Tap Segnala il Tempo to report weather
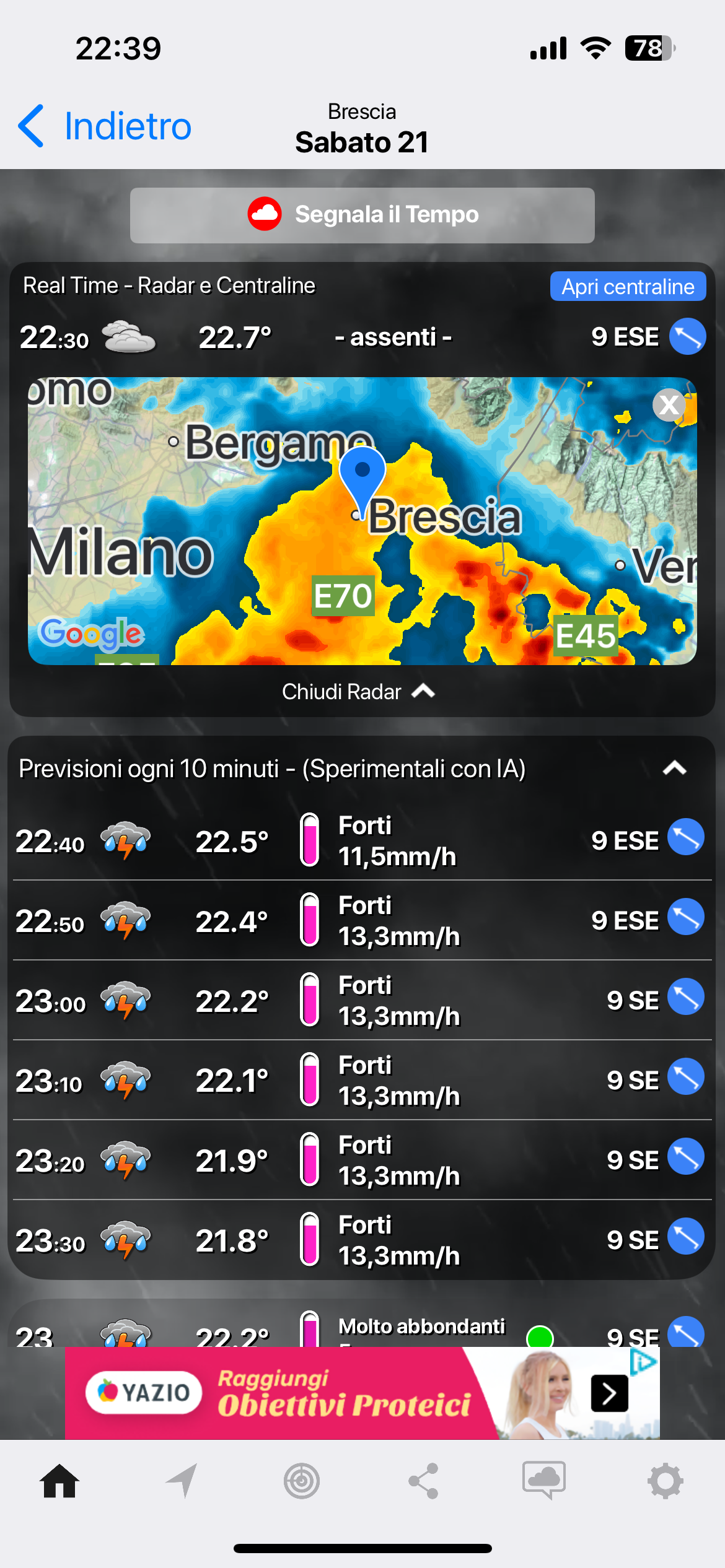Viewport: 725px width, 1568px height. coord(362,215)
